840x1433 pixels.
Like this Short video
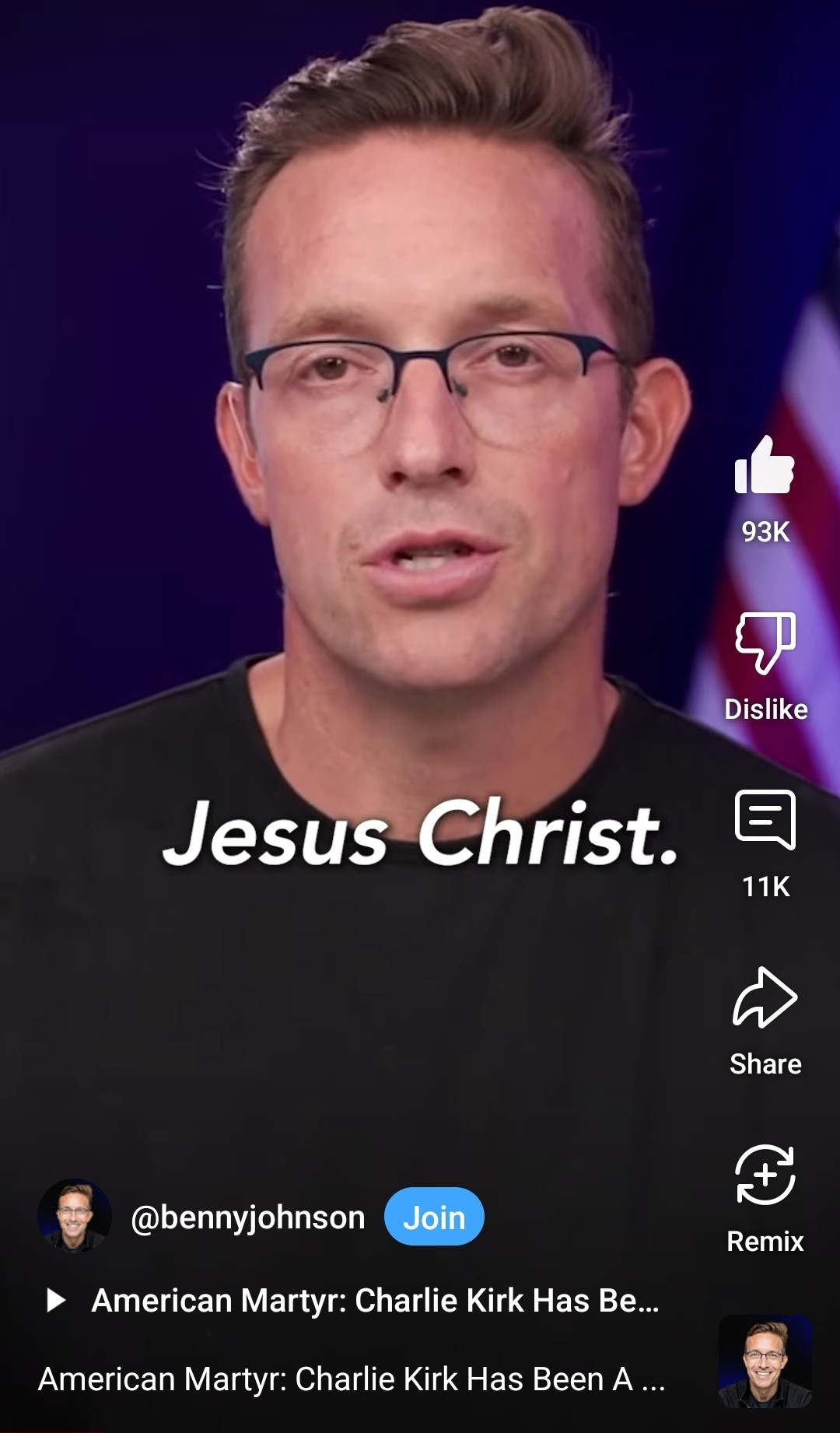(765, 467)
